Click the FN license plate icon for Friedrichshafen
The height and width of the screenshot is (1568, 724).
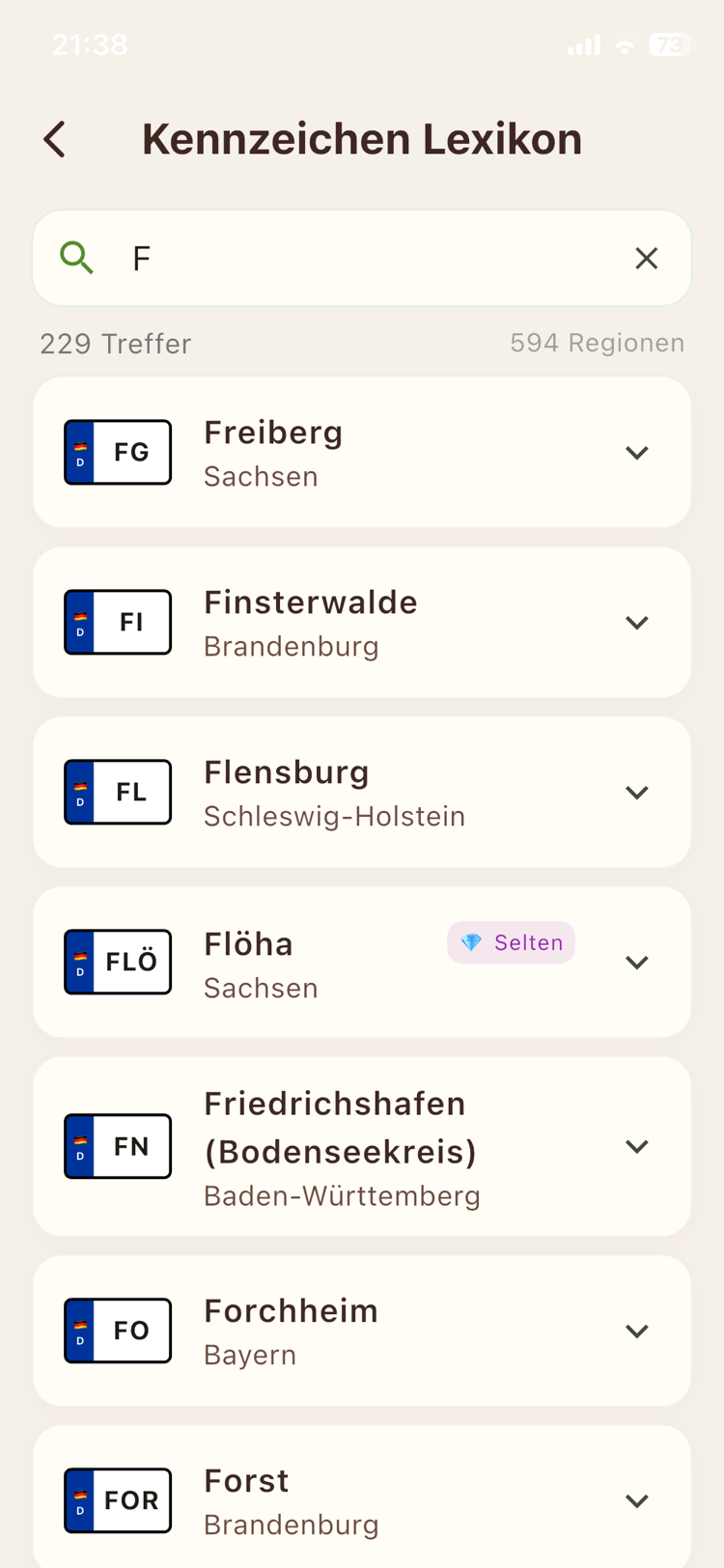[118, 1146]
